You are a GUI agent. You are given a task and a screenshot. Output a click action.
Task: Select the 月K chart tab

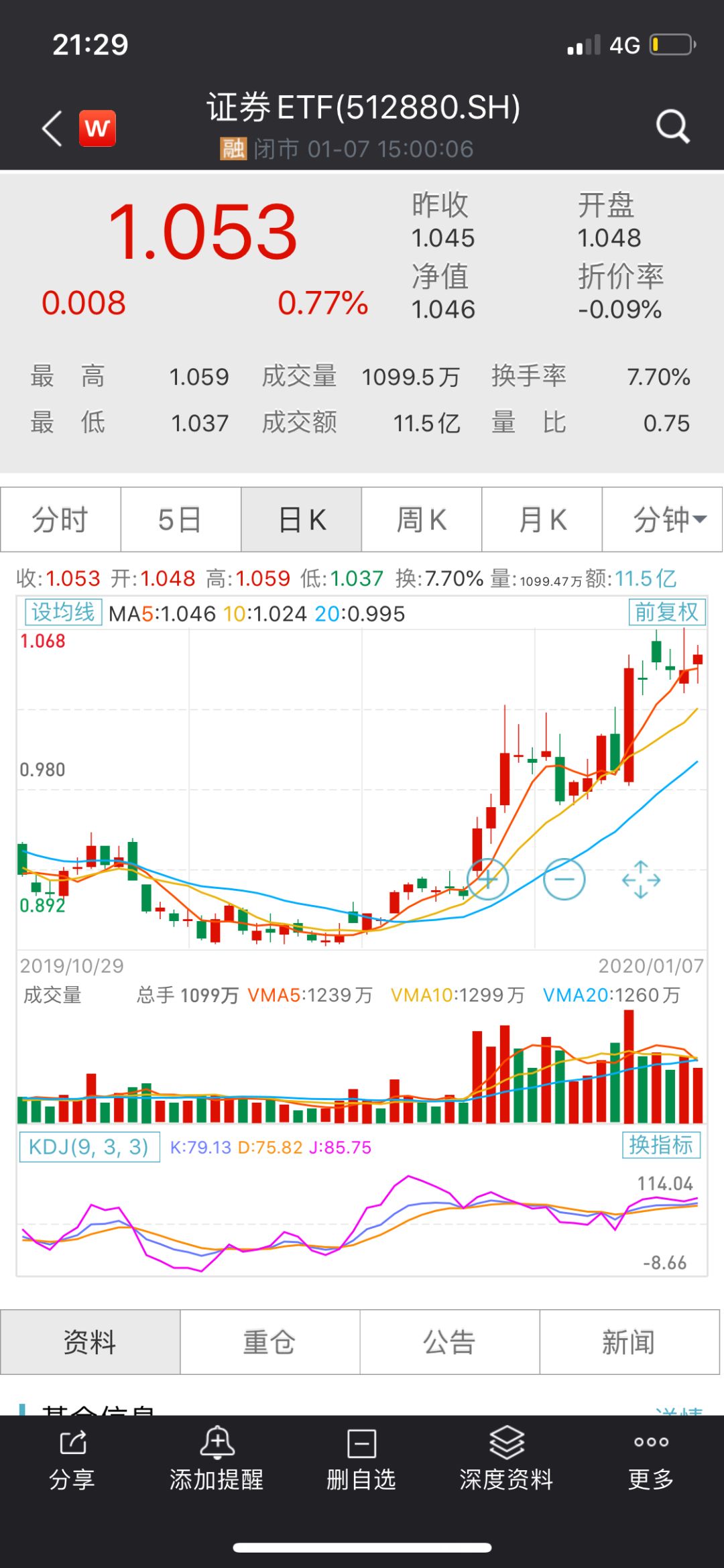[x=542, y=520]
